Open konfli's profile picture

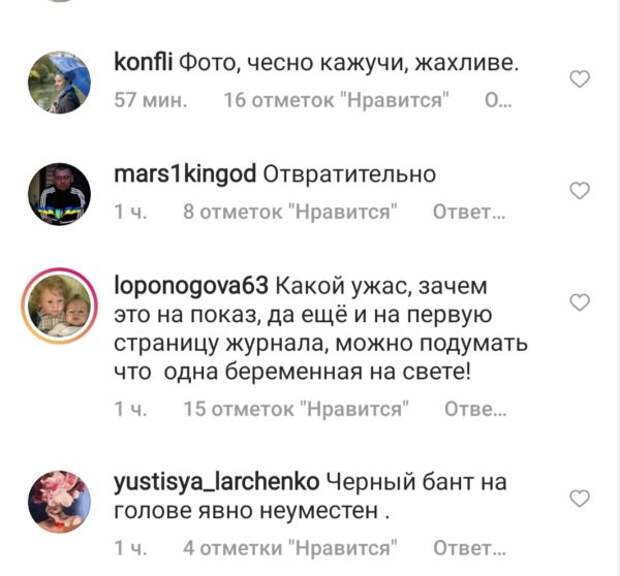click(60, 83)
